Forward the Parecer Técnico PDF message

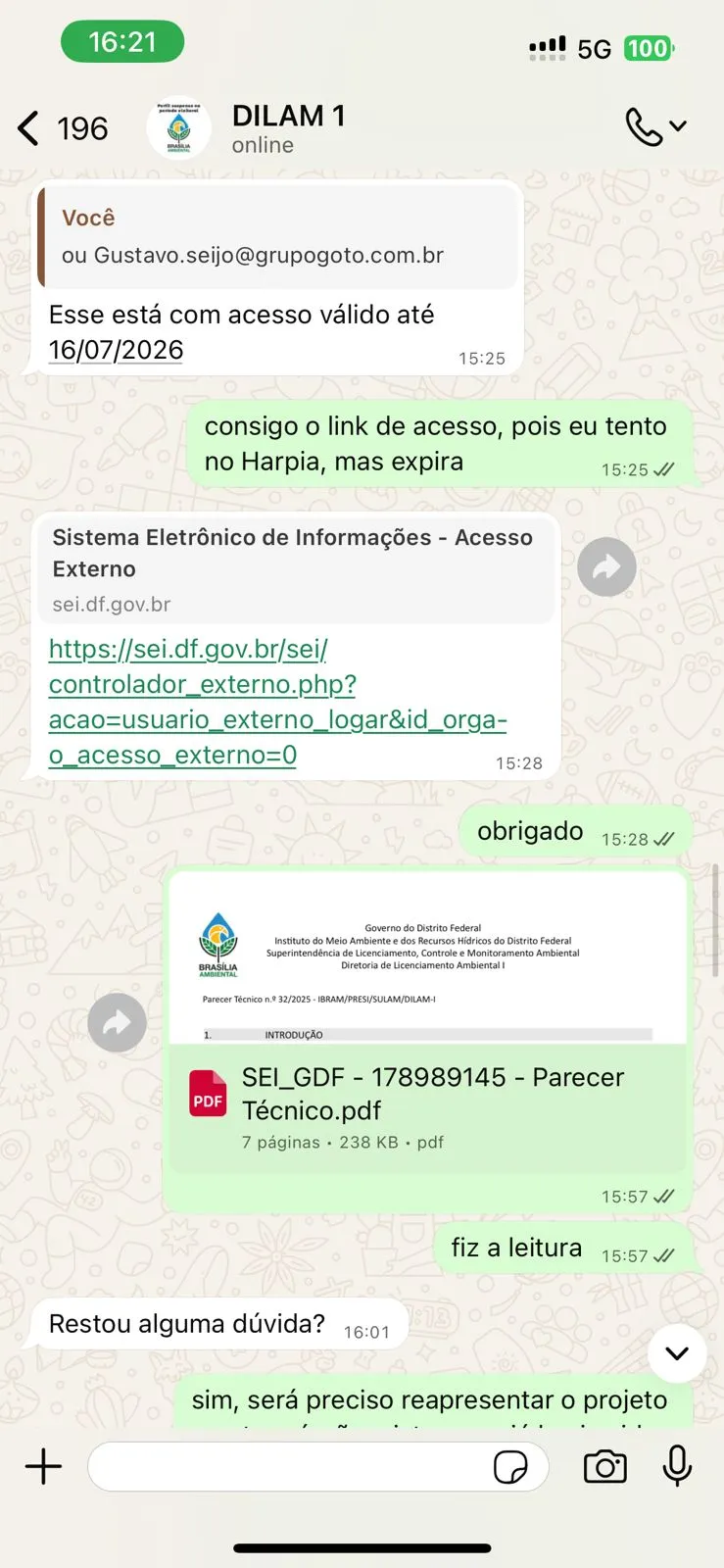[117, 1022]
